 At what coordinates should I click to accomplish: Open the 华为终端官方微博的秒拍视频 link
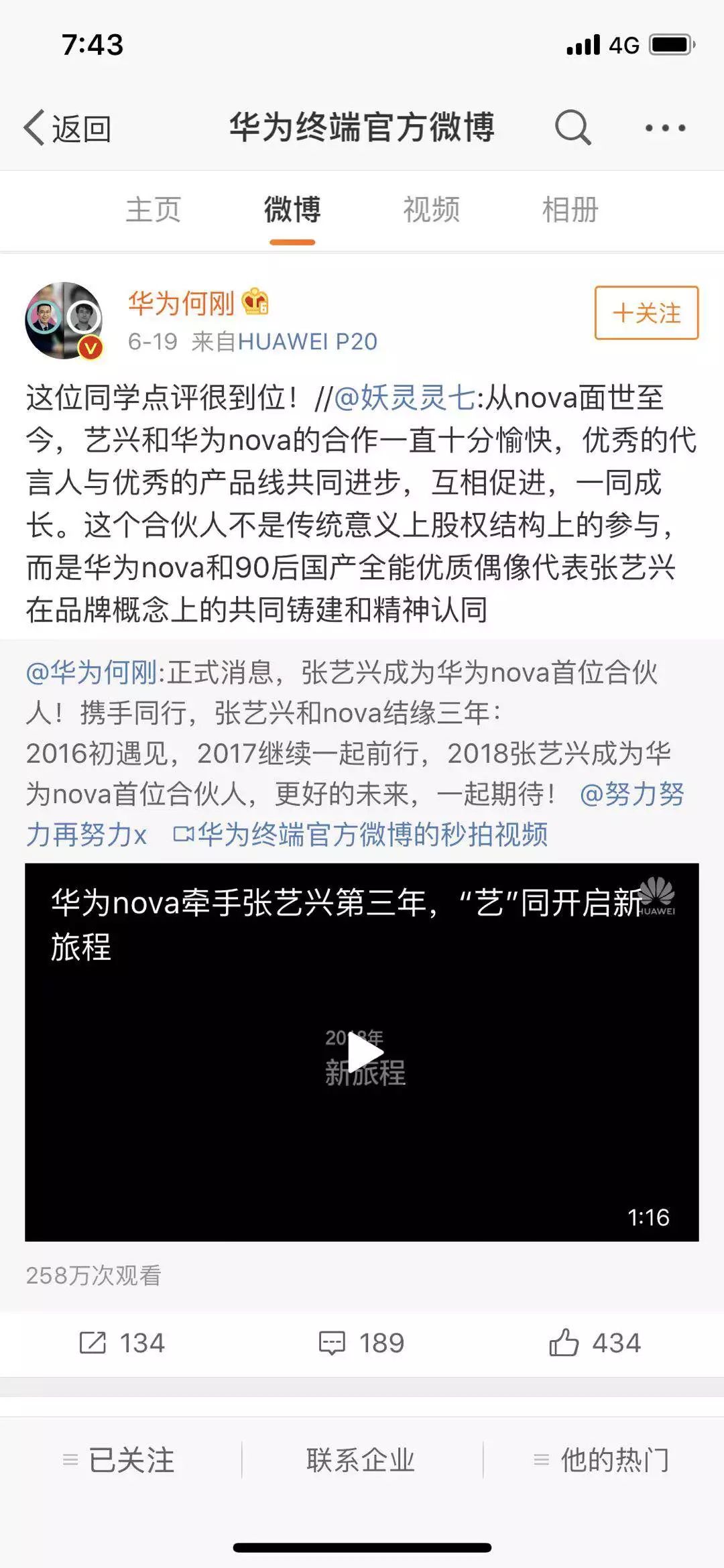360,835
